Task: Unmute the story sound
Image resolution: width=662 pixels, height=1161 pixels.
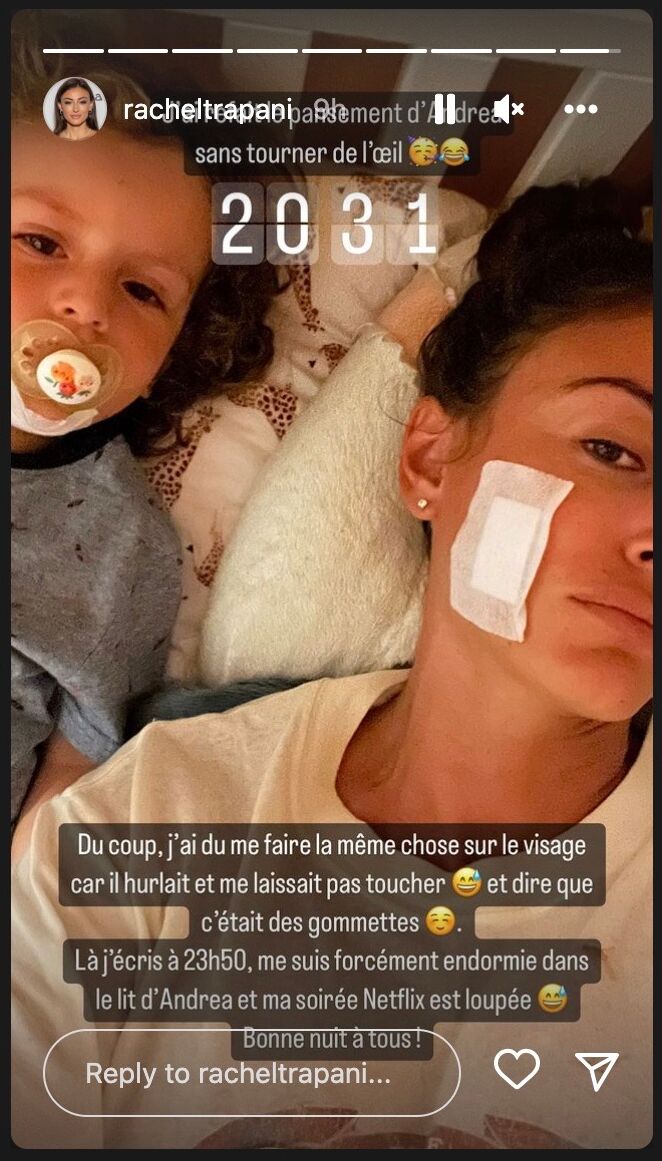Action: (x=508, y=108)
